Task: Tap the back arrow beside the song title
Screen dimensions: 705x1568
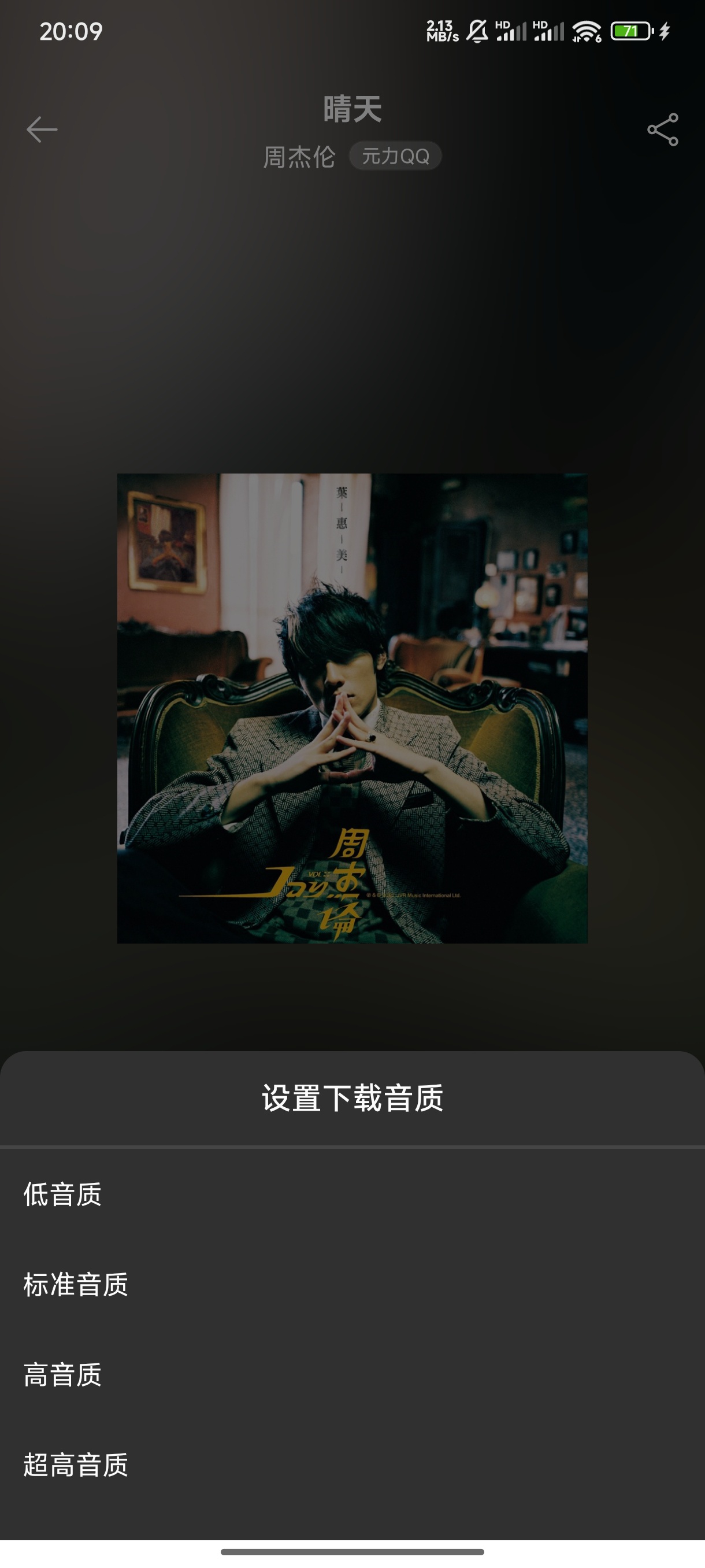Action: (42, 130)
